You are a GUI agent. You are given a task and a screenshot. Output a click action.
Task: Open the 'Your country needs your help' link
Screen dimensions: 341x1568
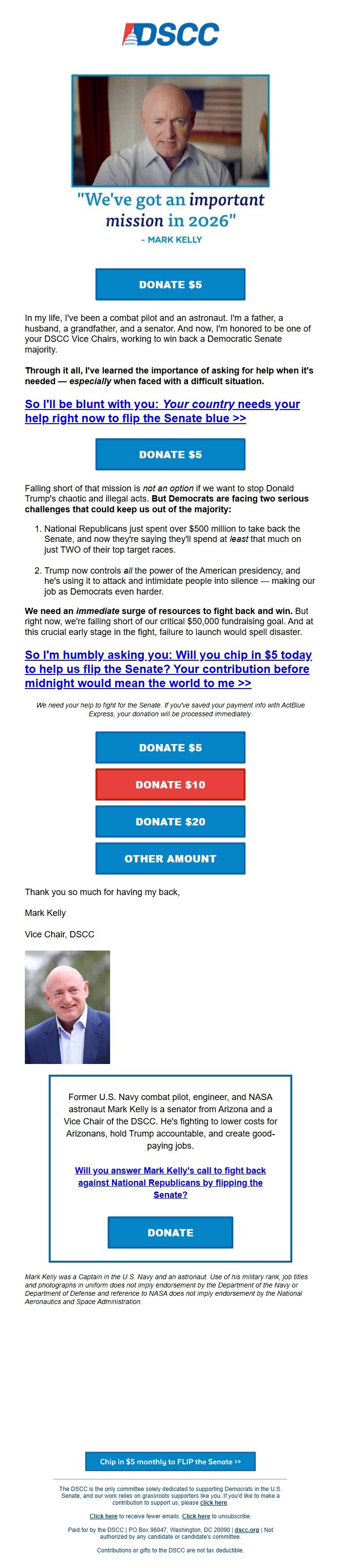tap(162, 411)
